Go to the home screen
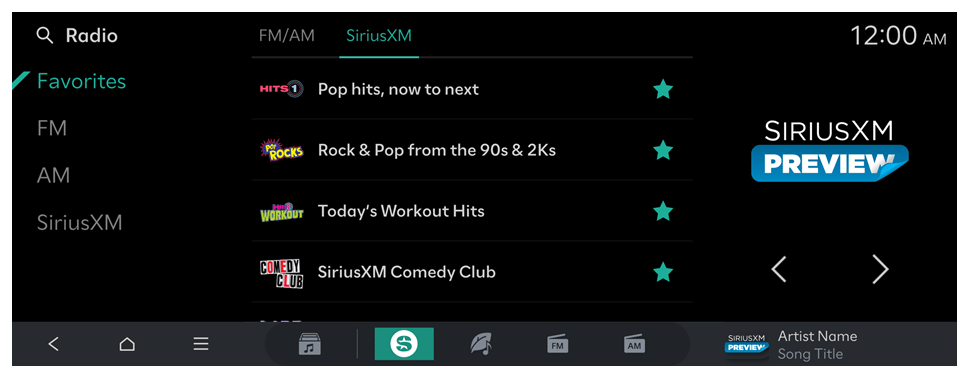The width and height of the screenshot is (969, 378). click(127, 344)
